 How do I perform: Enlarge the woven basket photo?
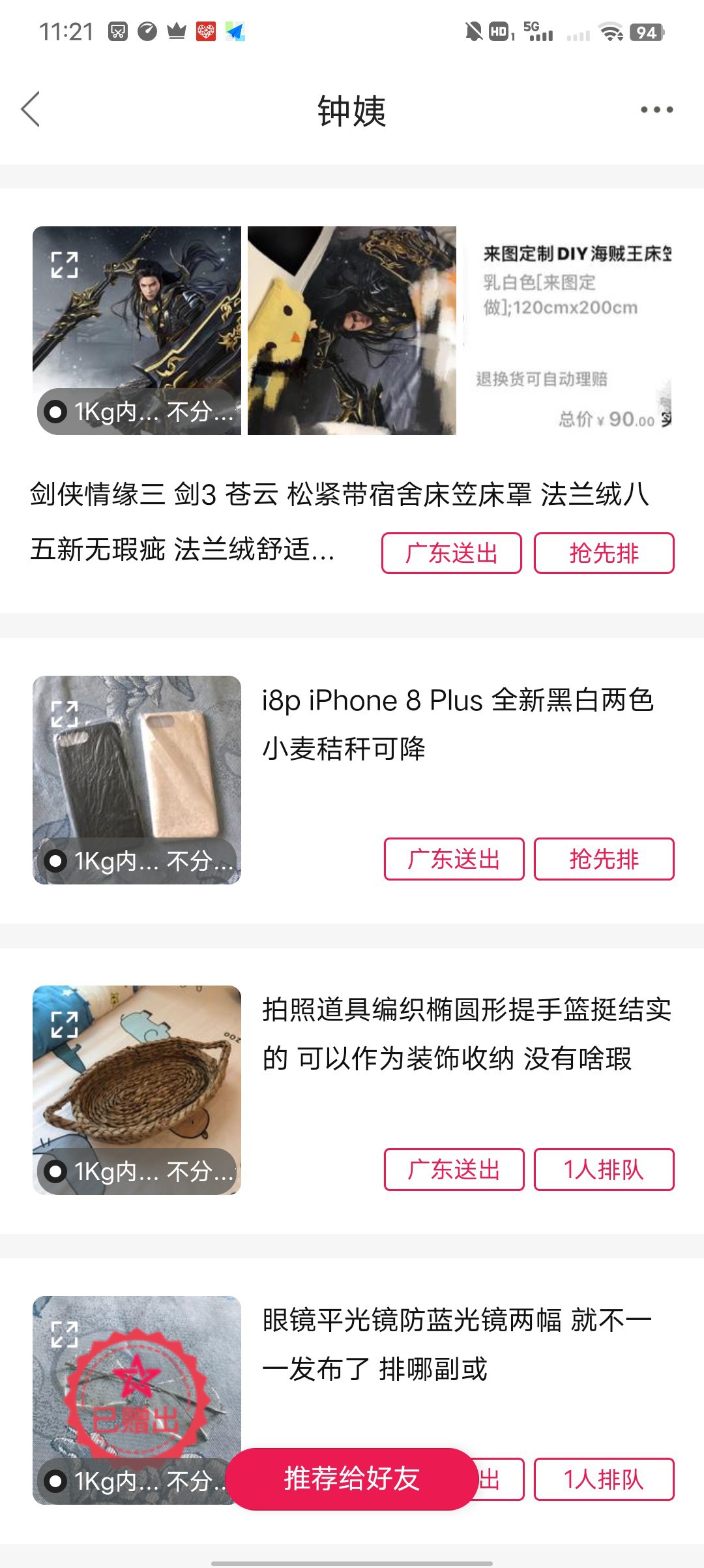(65, 1024)
